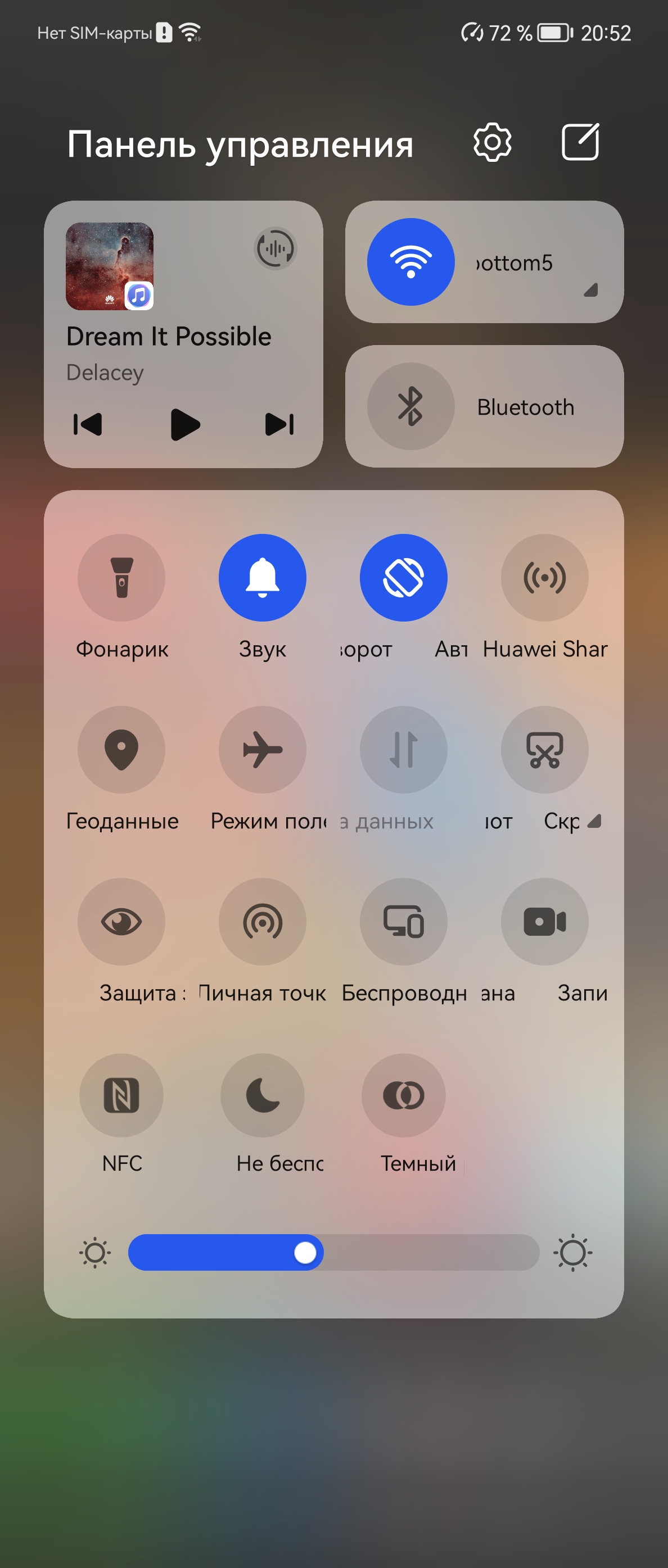Turn on the Фонарик flashlight
Viewport: 668px width, 1568px height.
121,578
